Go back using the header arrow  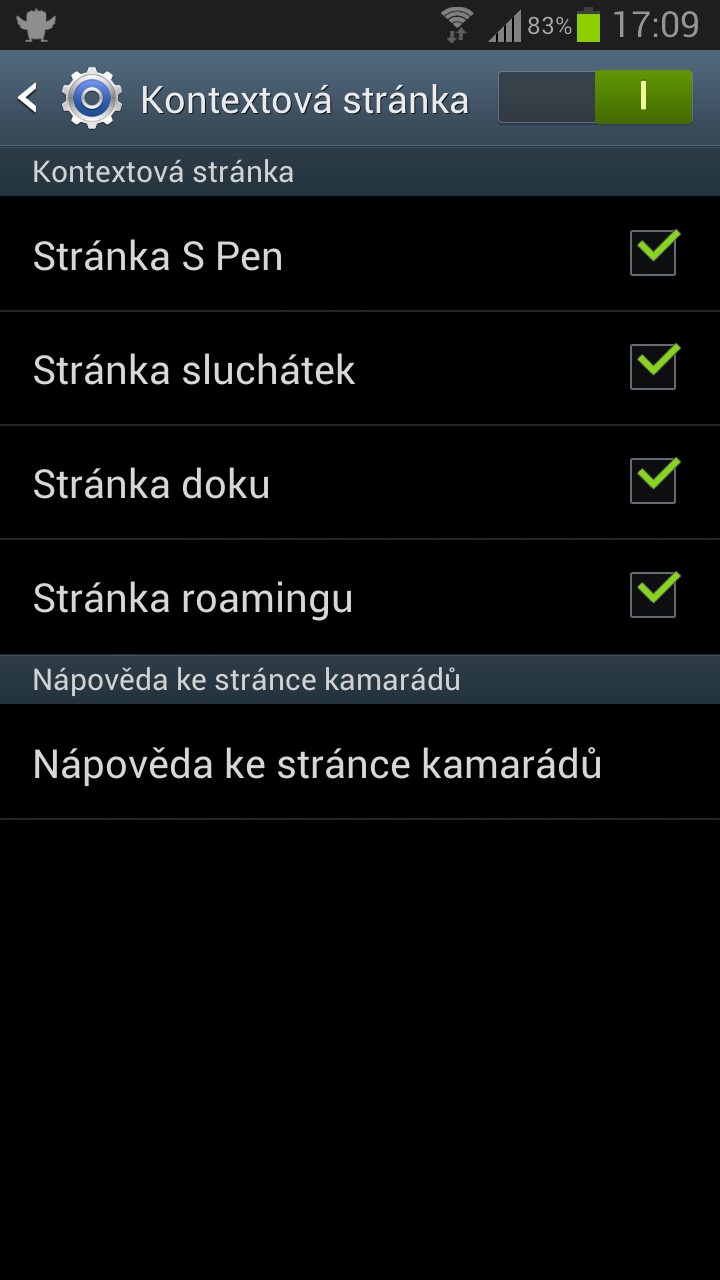tap(28, 98)
